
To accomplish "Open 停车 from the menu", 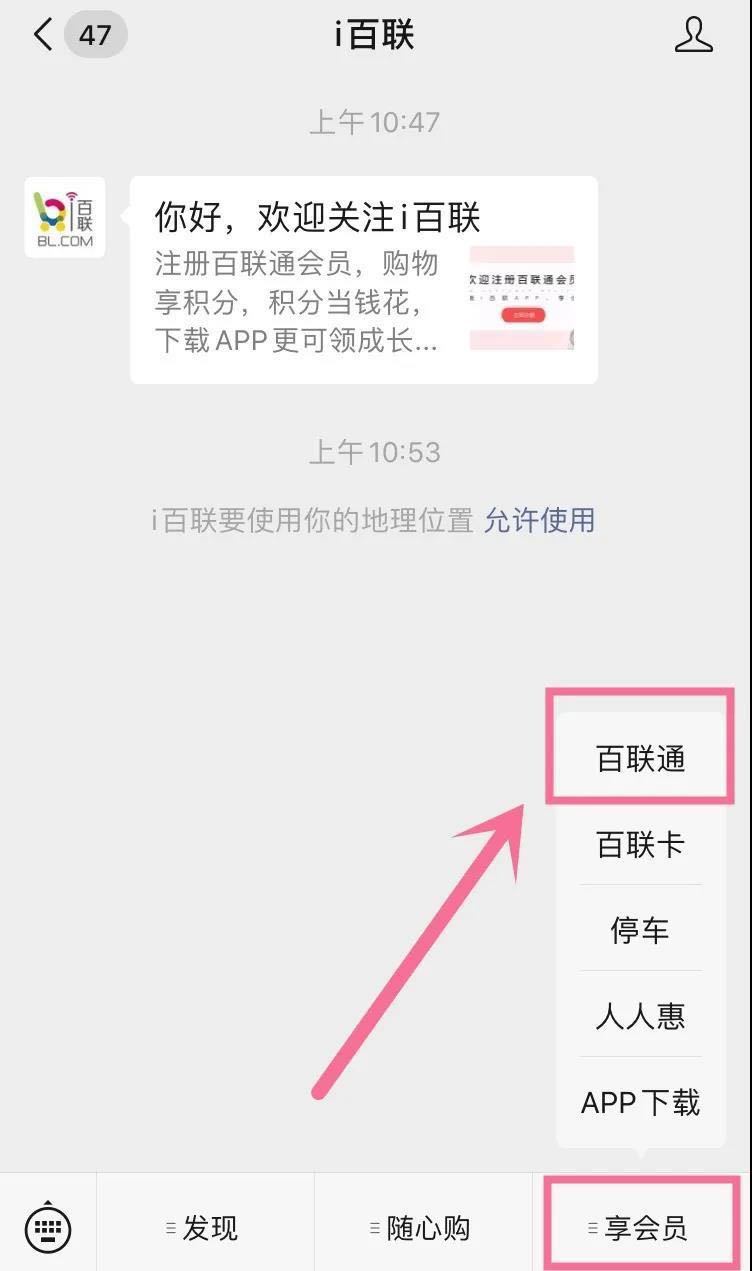I will pyautogui.click(x=640, y=930).
